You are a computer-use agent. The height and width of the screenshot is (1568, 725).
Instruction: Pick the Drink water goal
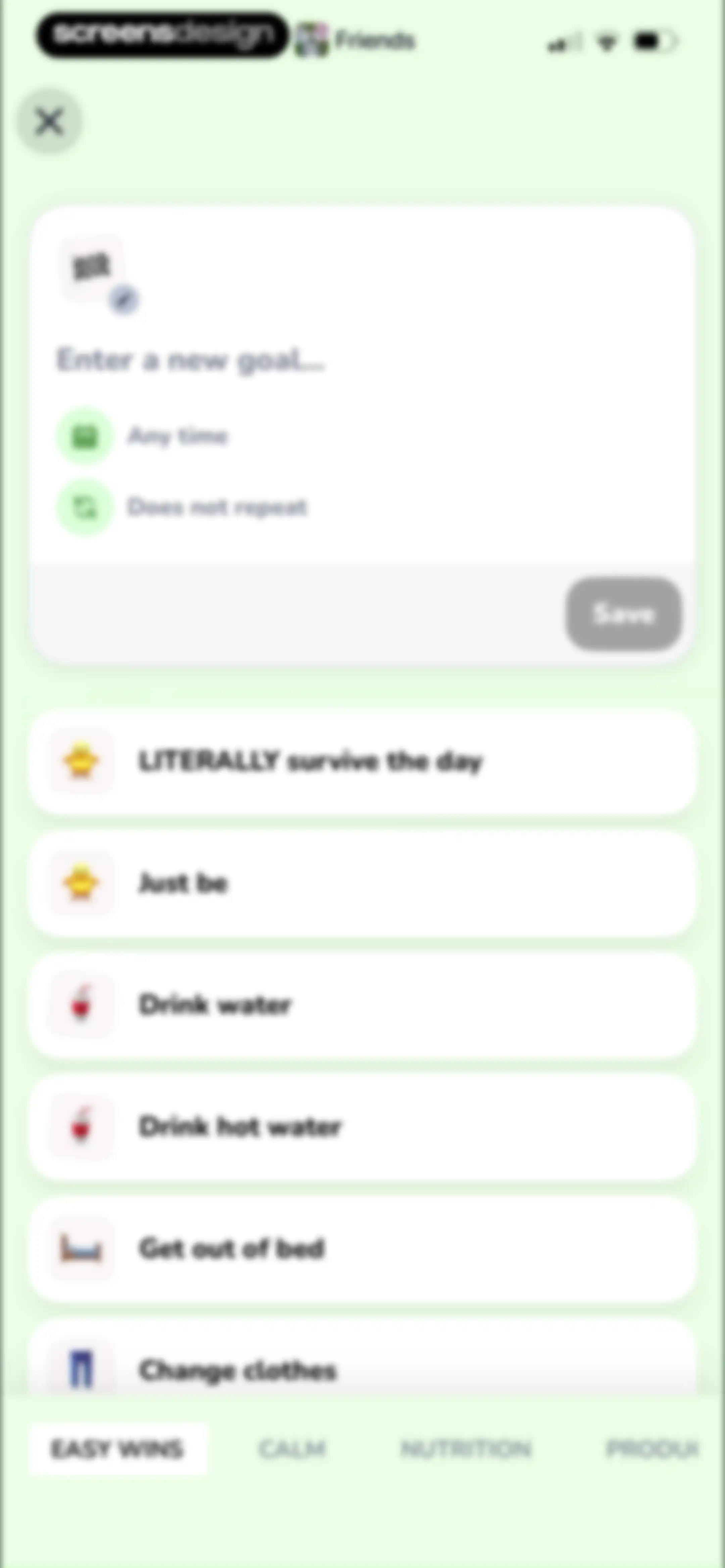362,1005
